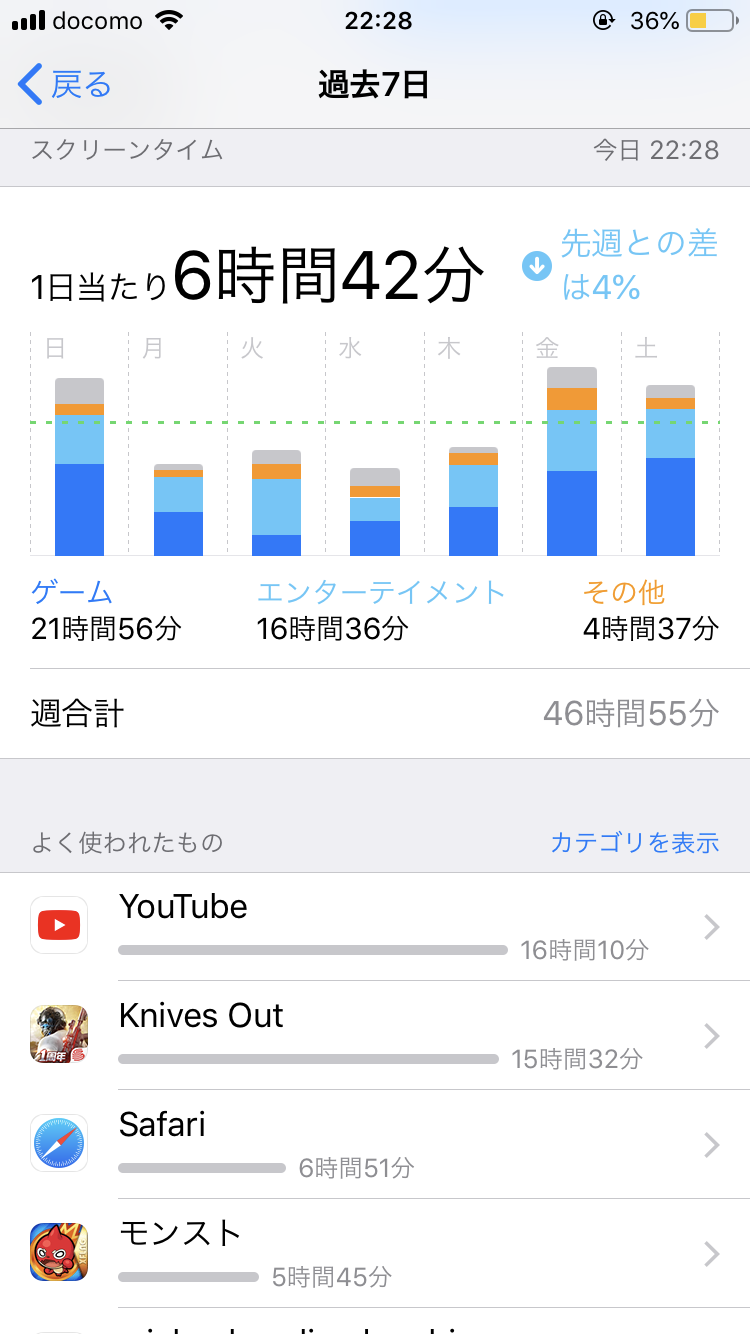The height and width of the screenshot is (1334, 750).
Task: Select the 水 bar in the chart
Action: (x=375, y=512)
